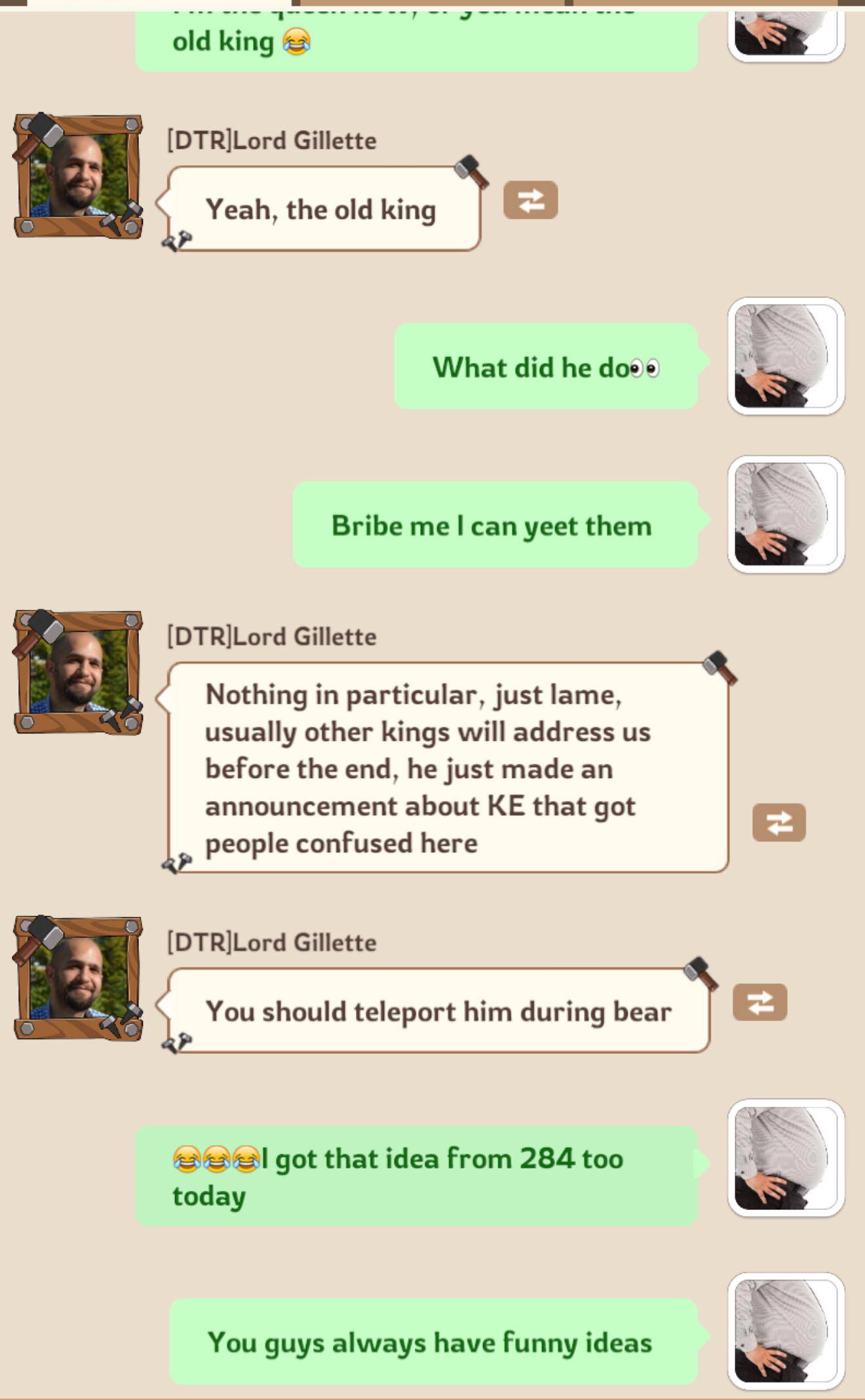The width and height of the screenshot is (865, 1400).
Task: Tap own avatar next to "Bribe me I can yeet them"
Action: click(x=786, y=515)
